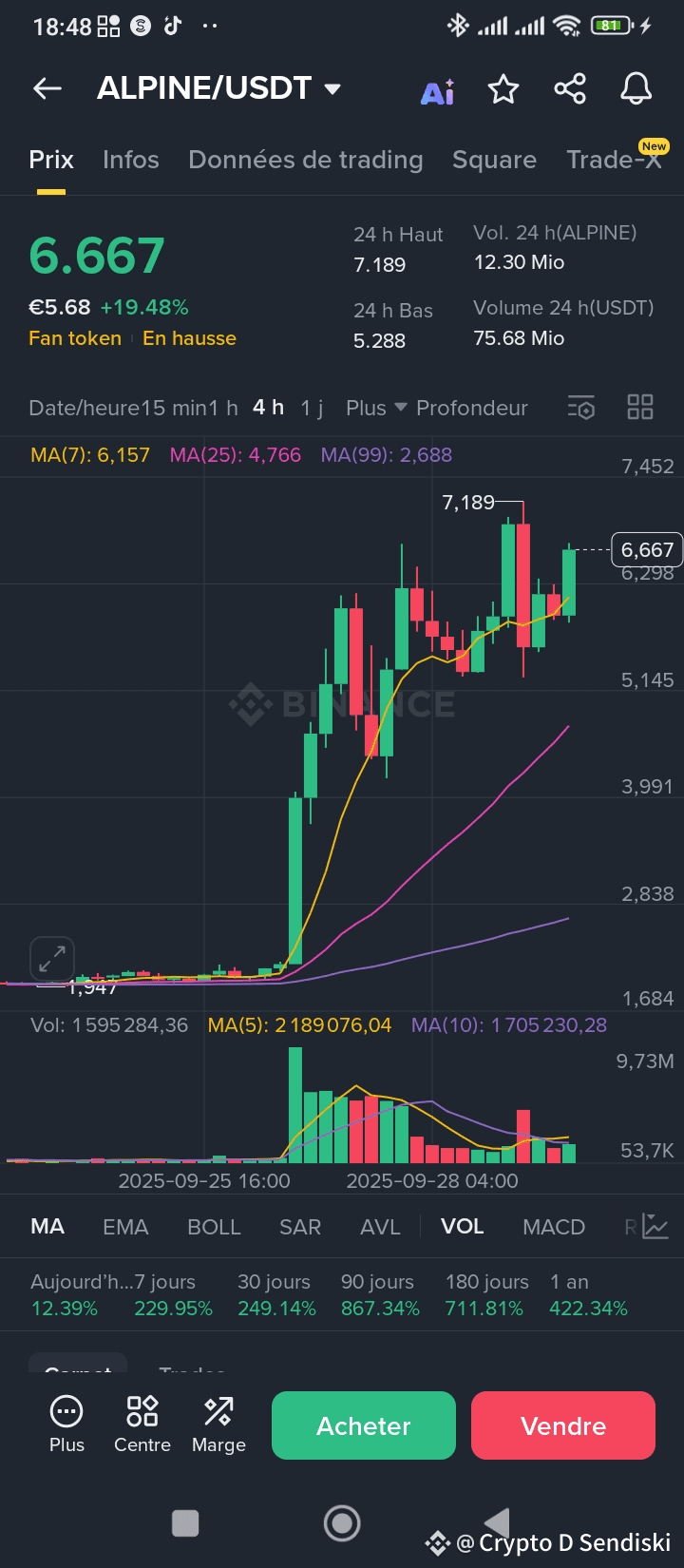The width and height of the screenshot is (684, 1568).
Task: Switch chart to Profondeur view
Action: coord(472,408)
